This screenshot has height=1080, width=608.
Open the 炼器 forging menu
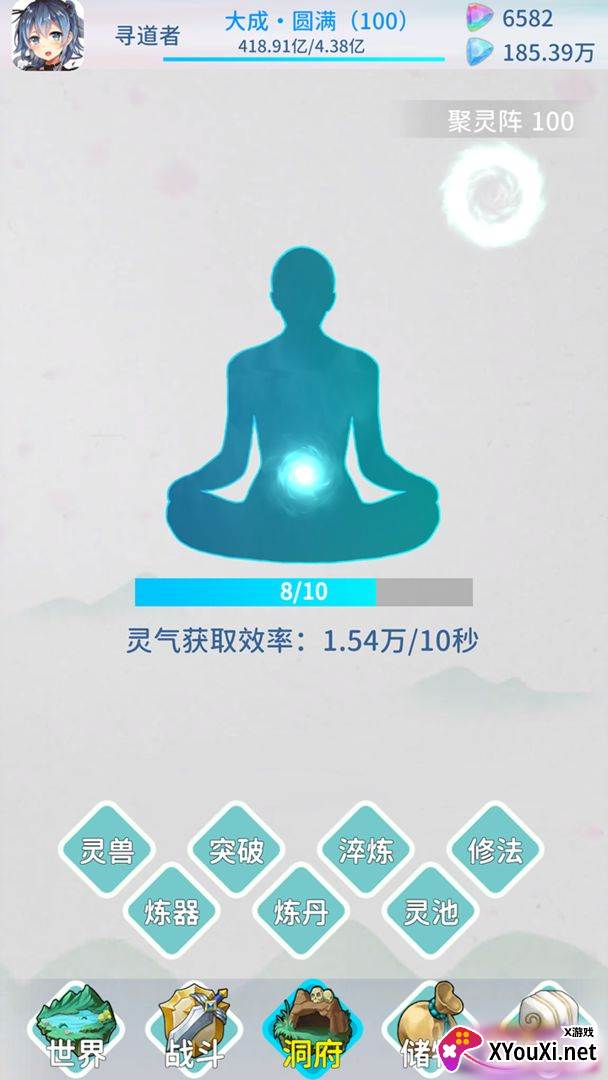172,911
